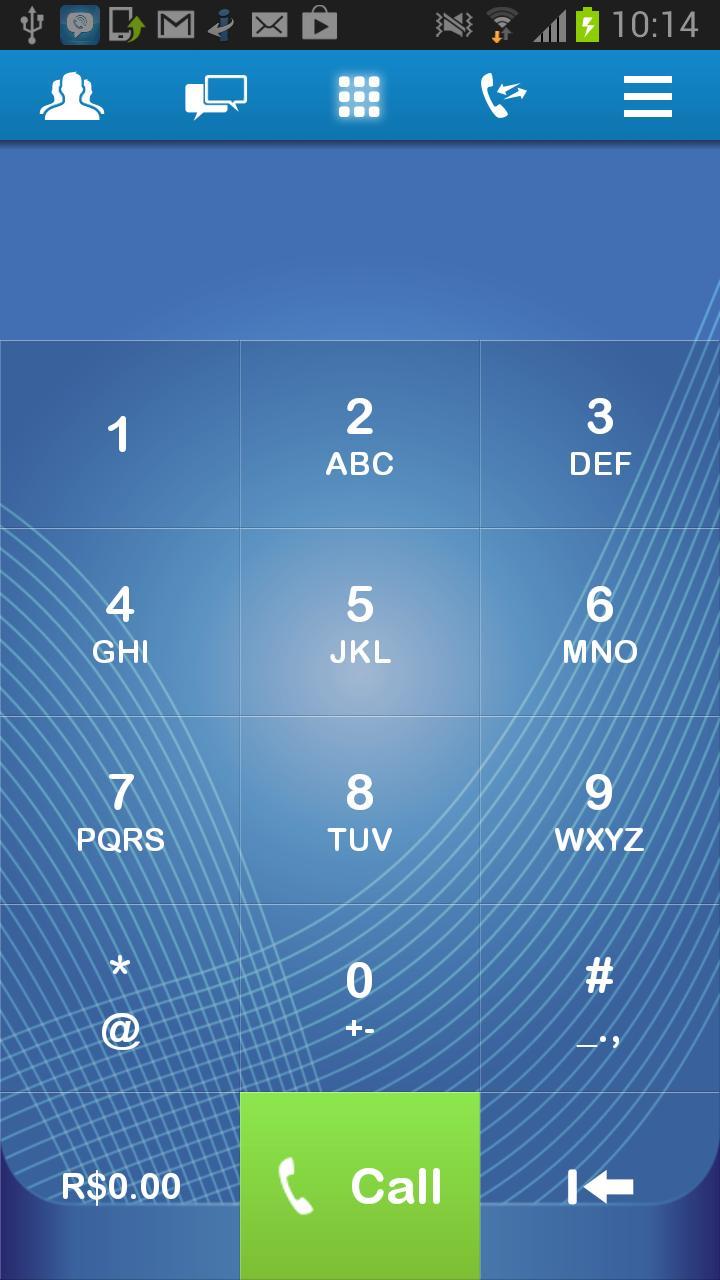Dial the 5 JKL key
Screen dimensions: 720x1280
(x=360, y=623)
